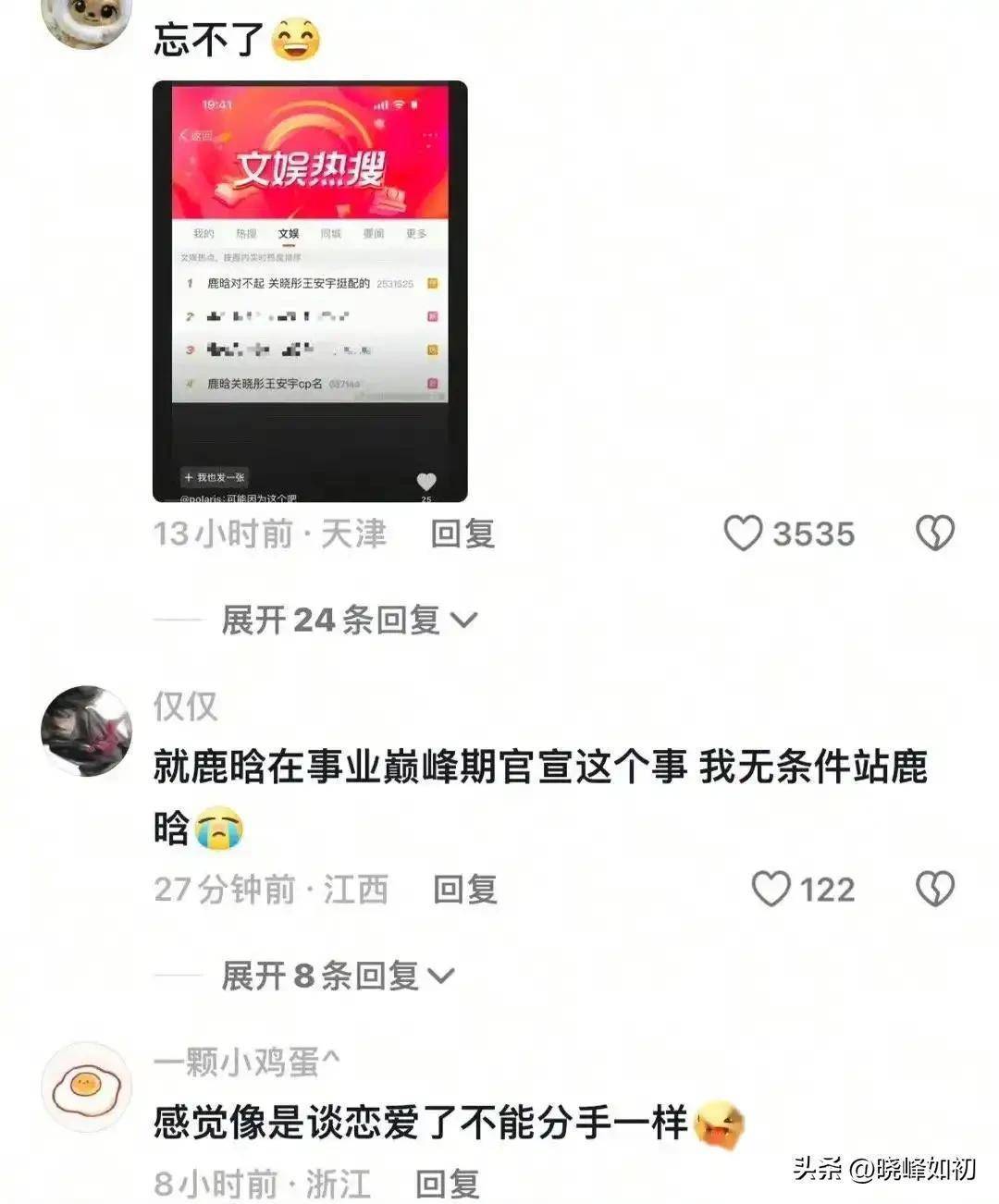
Task: Dislike 仅仅's comment
Action: point(934,890)
